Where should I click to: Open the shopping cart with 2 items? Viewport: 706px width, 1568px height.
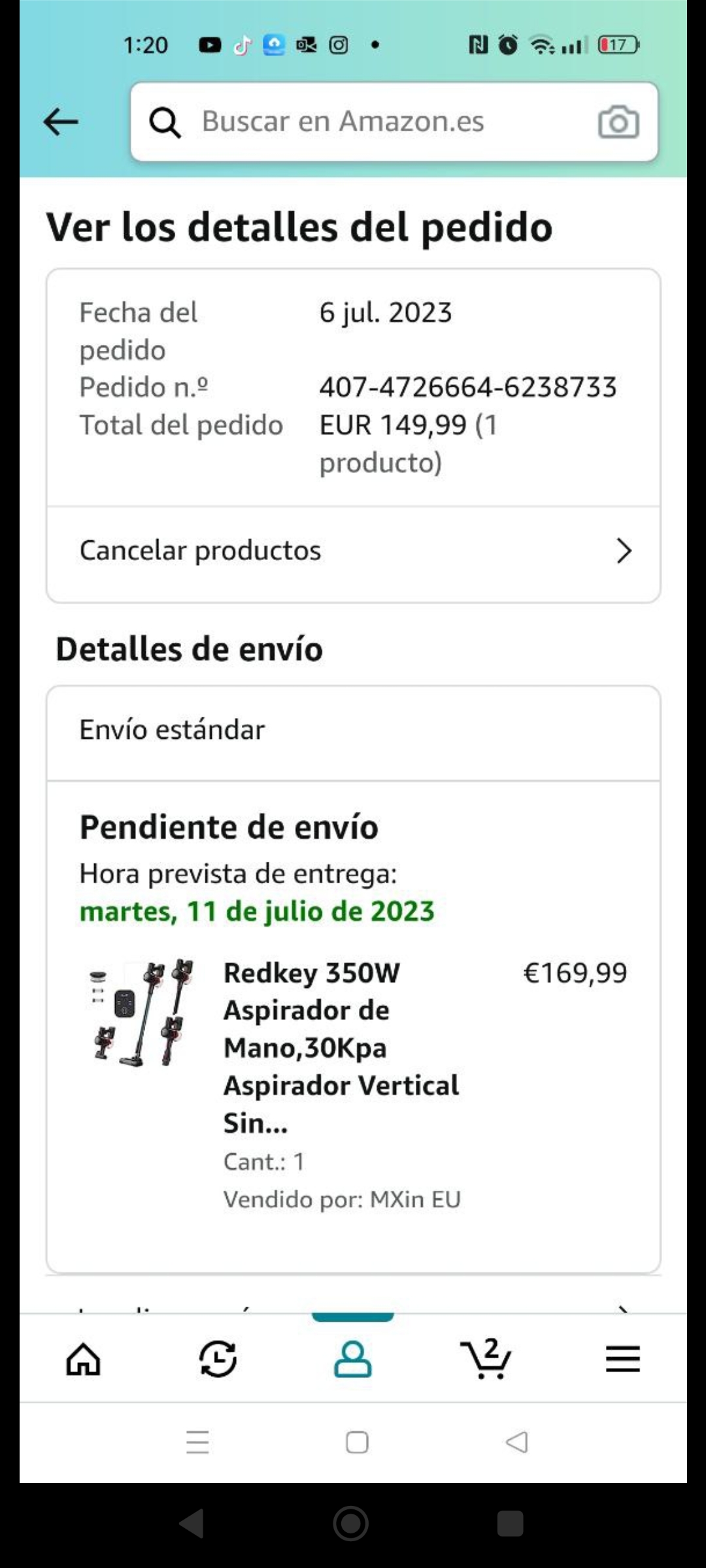pos(487,1359)
